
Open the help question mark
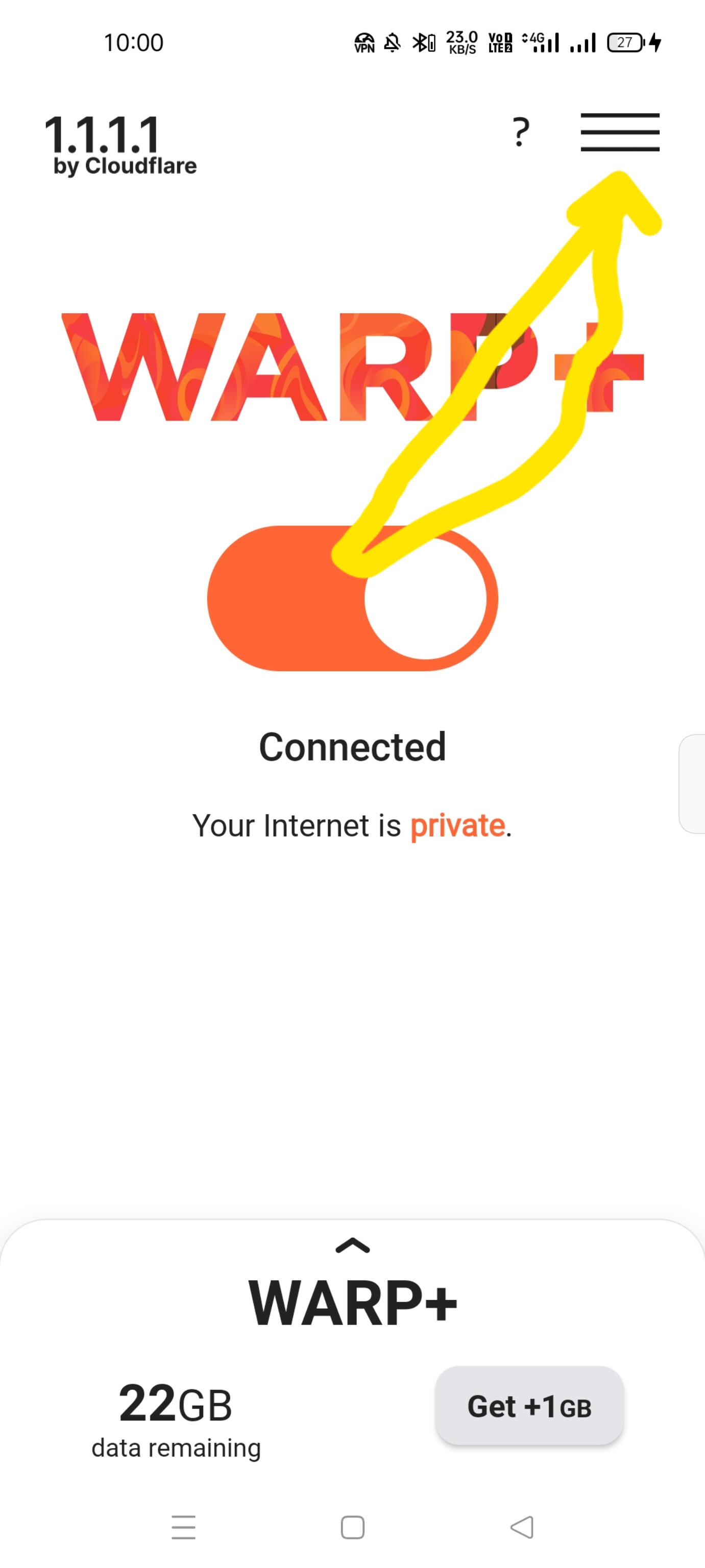[520, 132]
